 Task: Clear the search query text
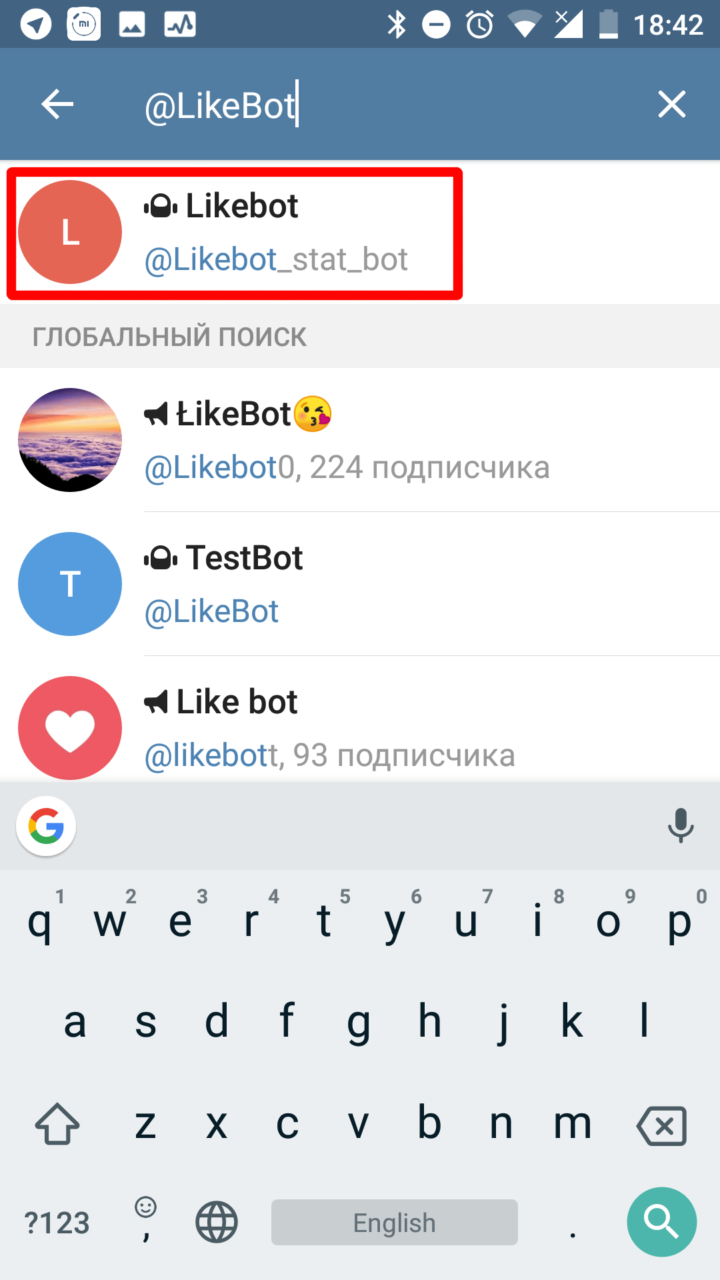click(x=671, y=104)
